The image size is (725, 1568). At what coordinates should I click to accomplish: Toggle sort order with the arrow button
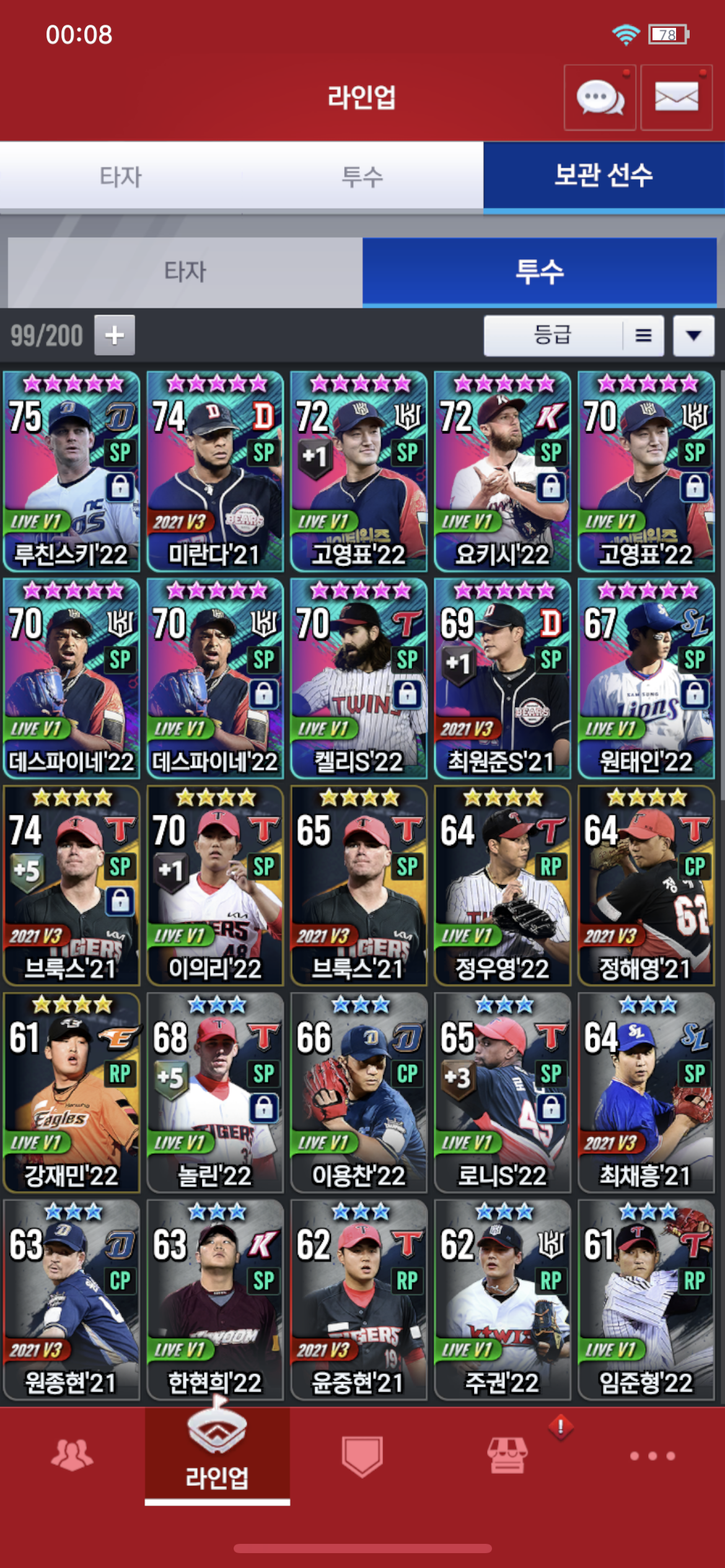[x=693, y=335]
